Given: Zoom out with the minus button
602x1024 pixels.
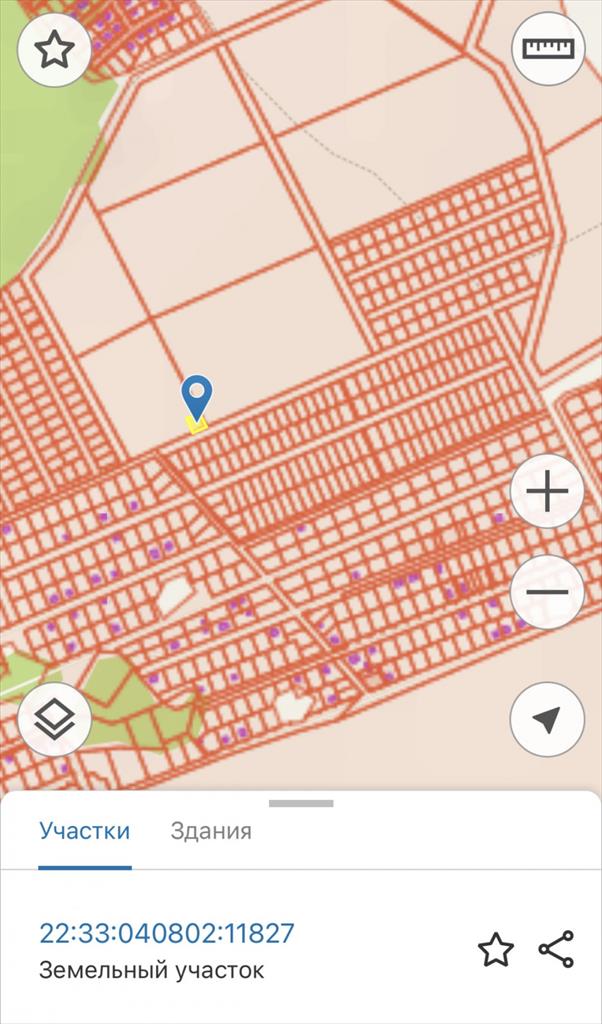Looking at the screenshot, I should point(547,592).
